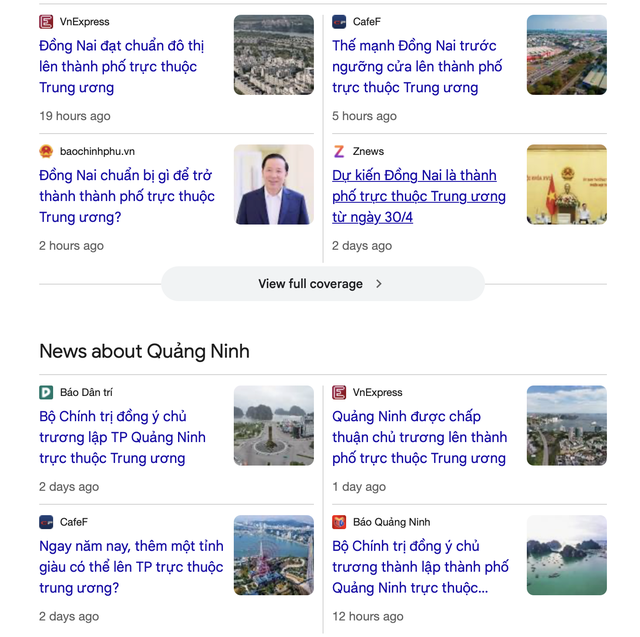Open Znews article about the 30/4 date

418,196
